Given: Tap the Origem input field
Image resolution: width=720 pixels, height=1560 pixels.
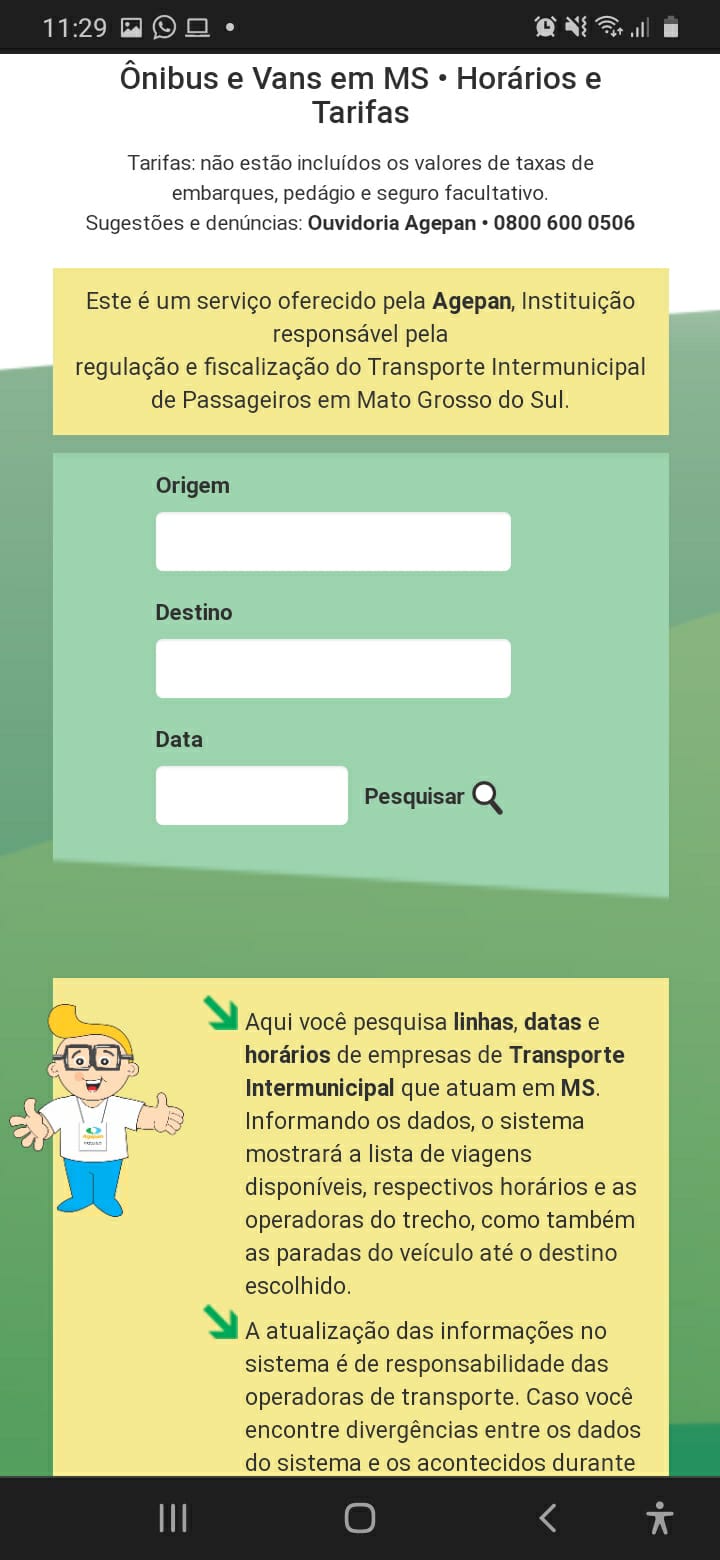Looking at the screenshot, I should [333, 541].
